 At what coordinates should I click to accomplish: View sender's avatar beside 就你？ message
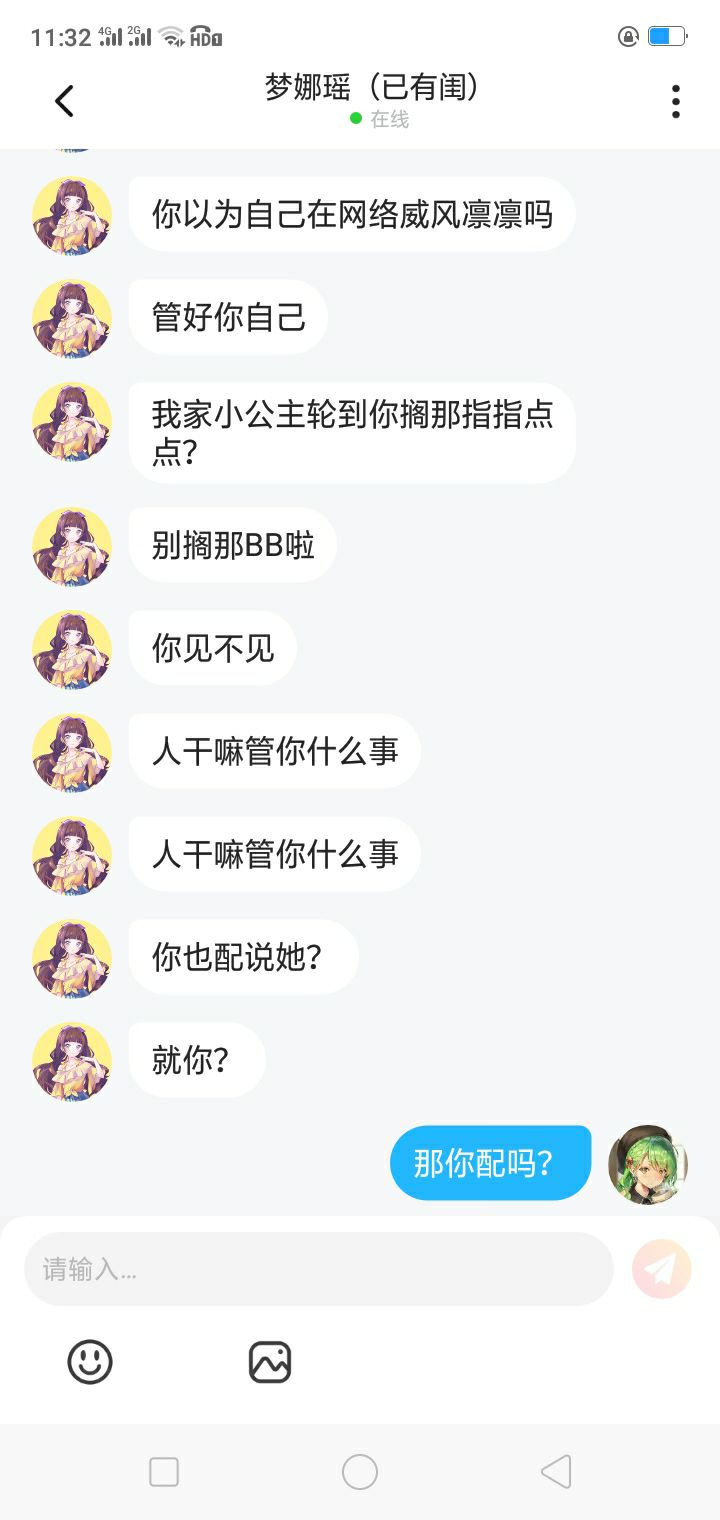pyautogui.click(x=72, y=1061)
